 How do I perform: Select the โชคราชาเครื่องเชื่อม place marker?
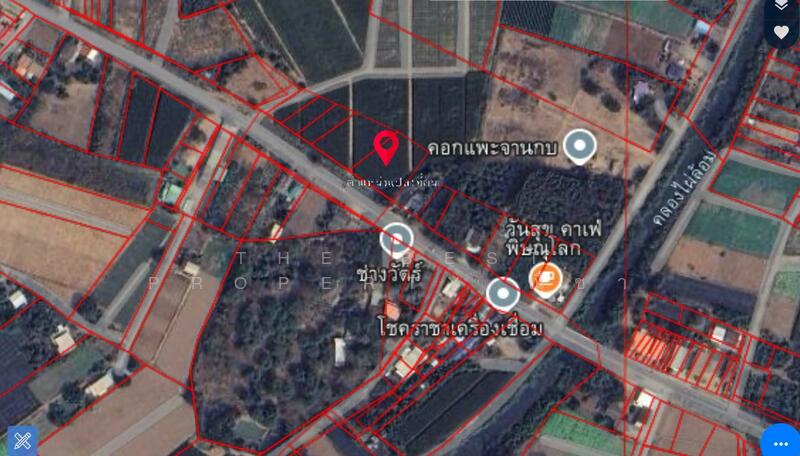tap(502, 293)
